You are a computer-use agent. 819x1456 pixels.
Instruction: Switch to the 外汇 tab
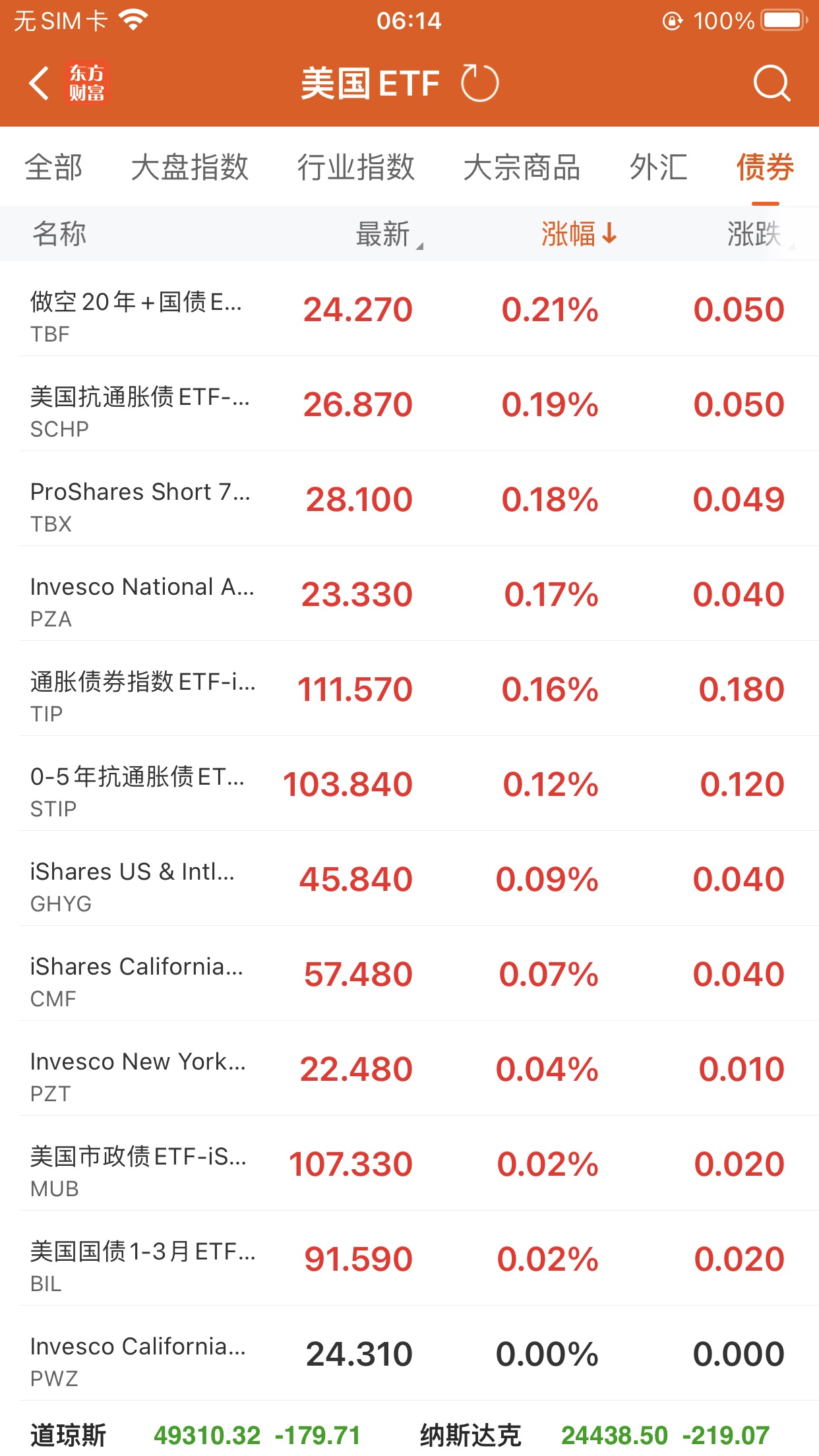(x=658, y=167)
